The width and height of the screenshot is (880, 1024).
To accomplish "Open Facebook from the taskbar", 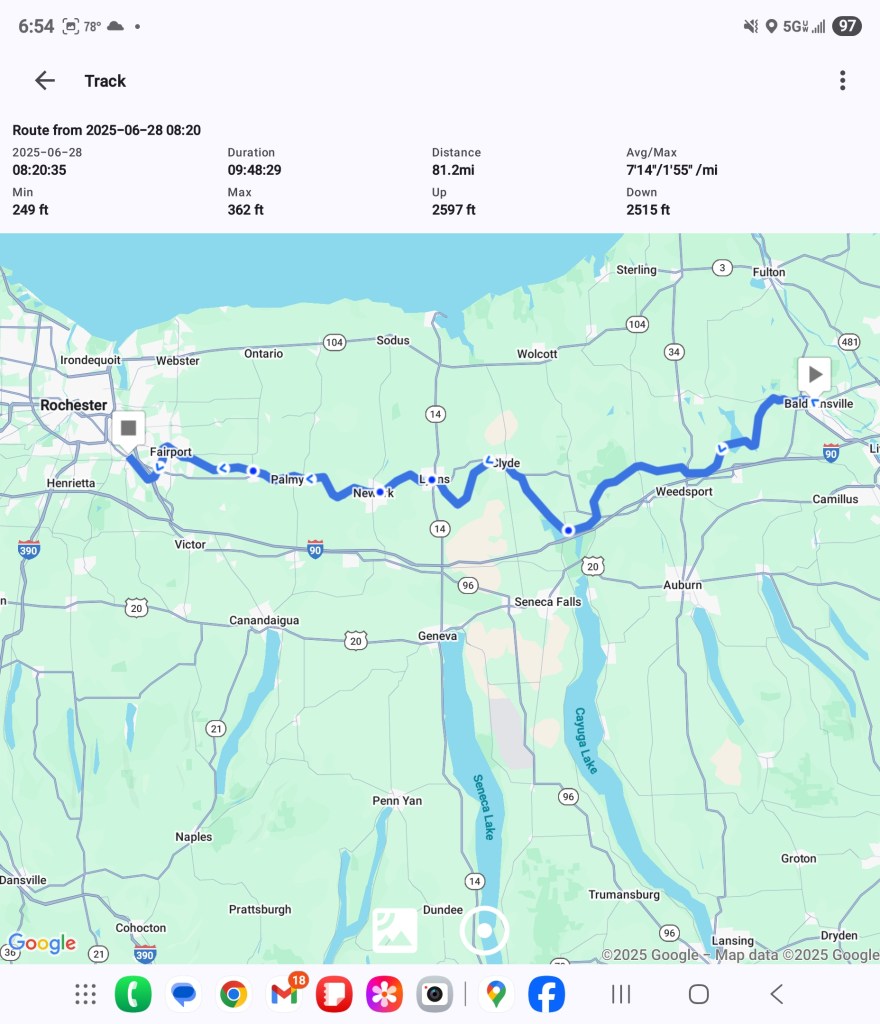I will click(x=546, y=994).
